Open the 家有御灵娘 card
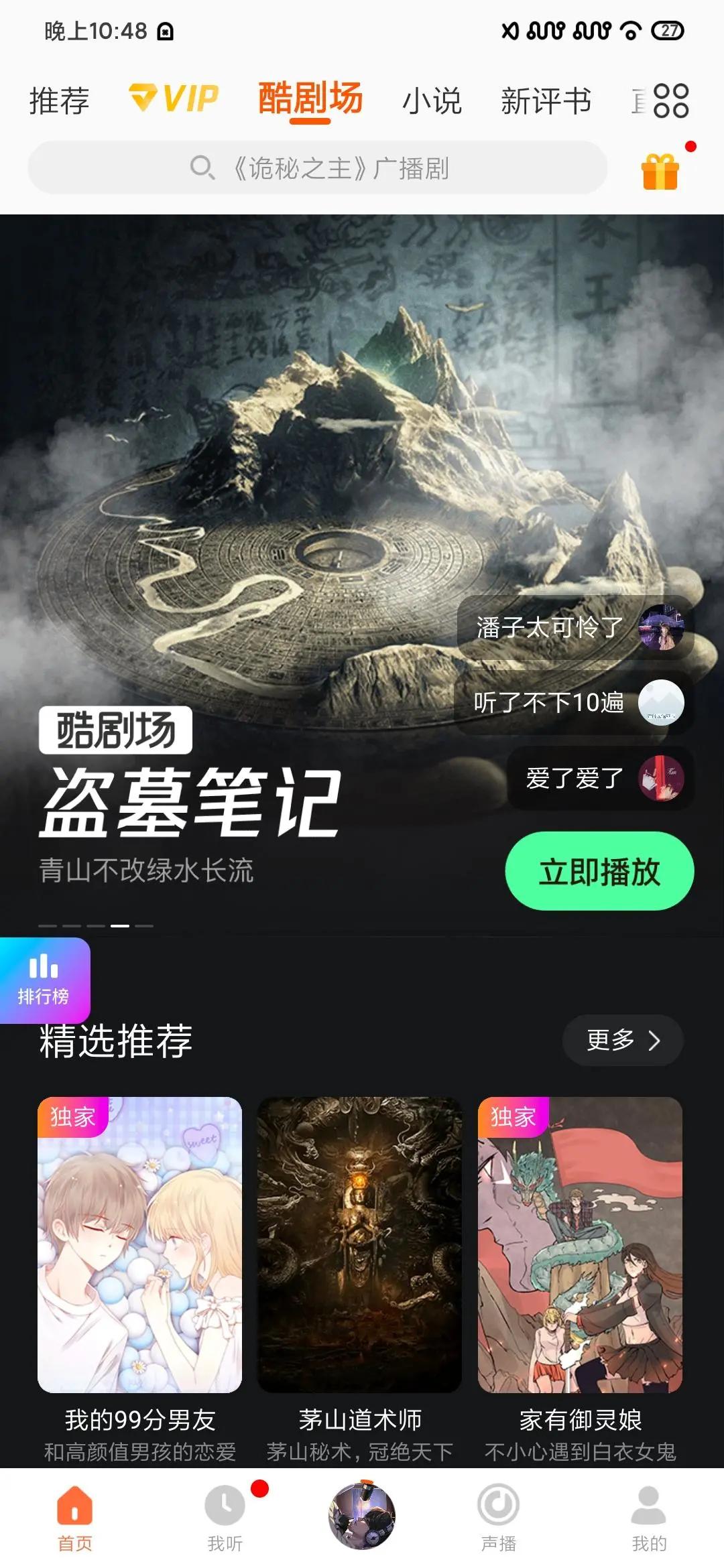This screenshot has height=1568, width=724. pyautogui.click(x=580, y=1279)
